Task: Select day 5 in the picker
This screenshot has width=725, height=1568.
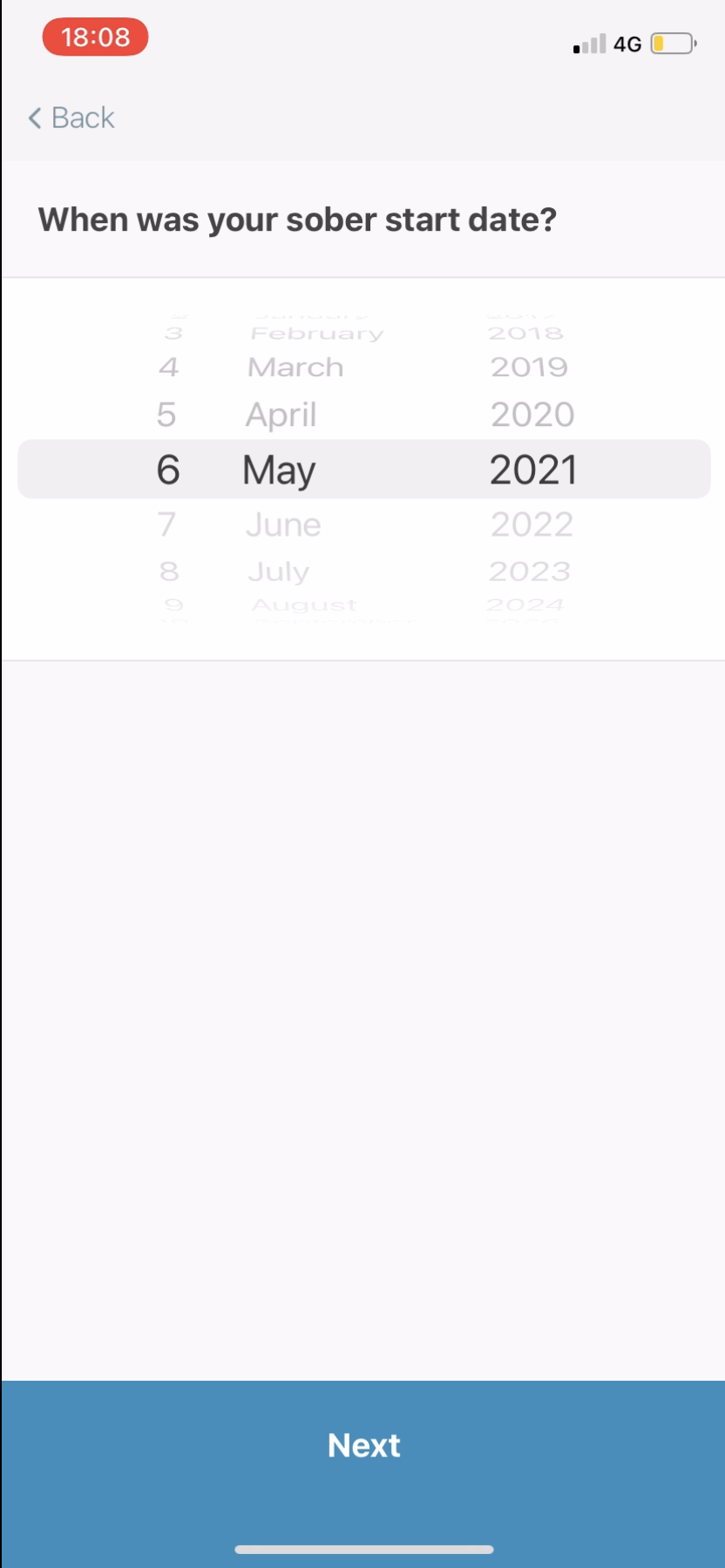Action: pyautogui.click(x=166, y=415)
